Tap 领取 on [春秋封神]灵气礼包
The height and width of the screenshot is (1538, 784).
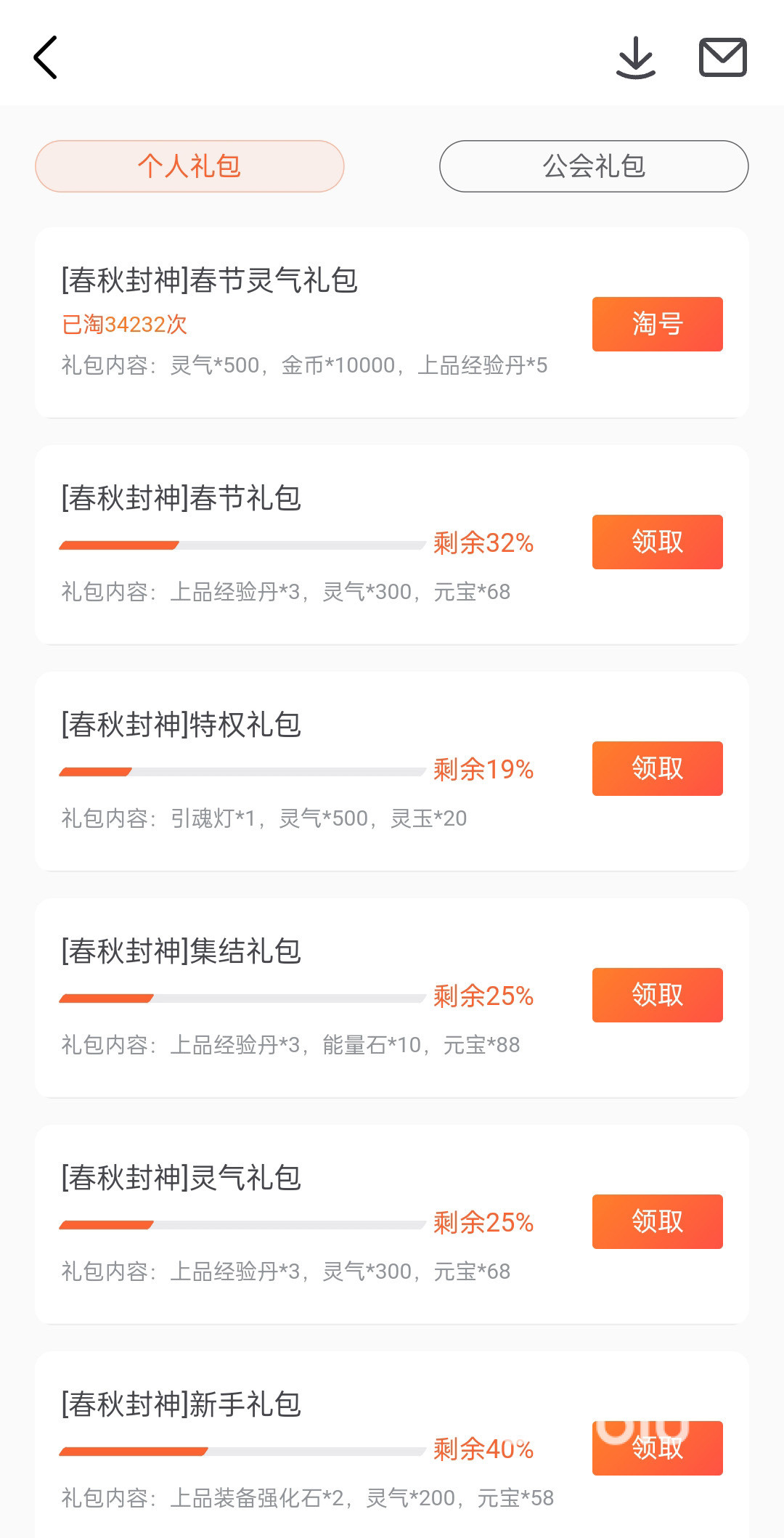pos(657,1221)
